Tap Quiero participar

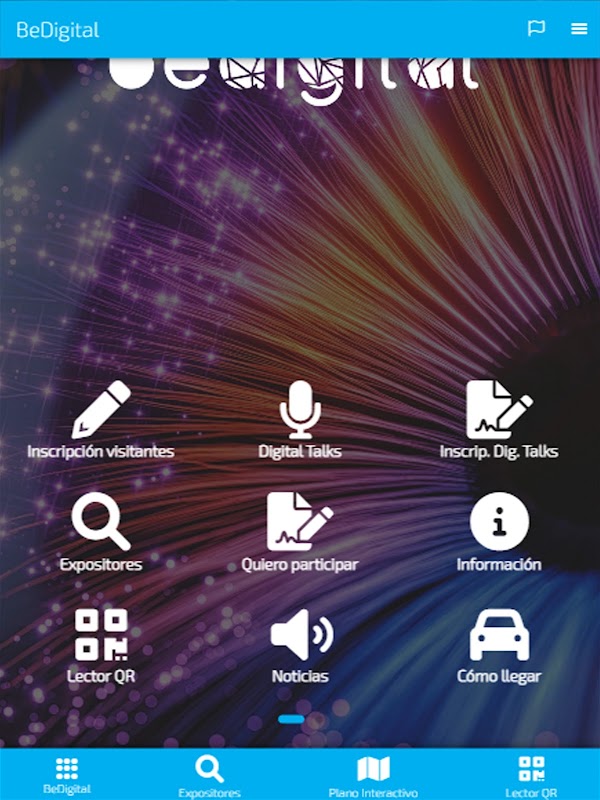300,532
